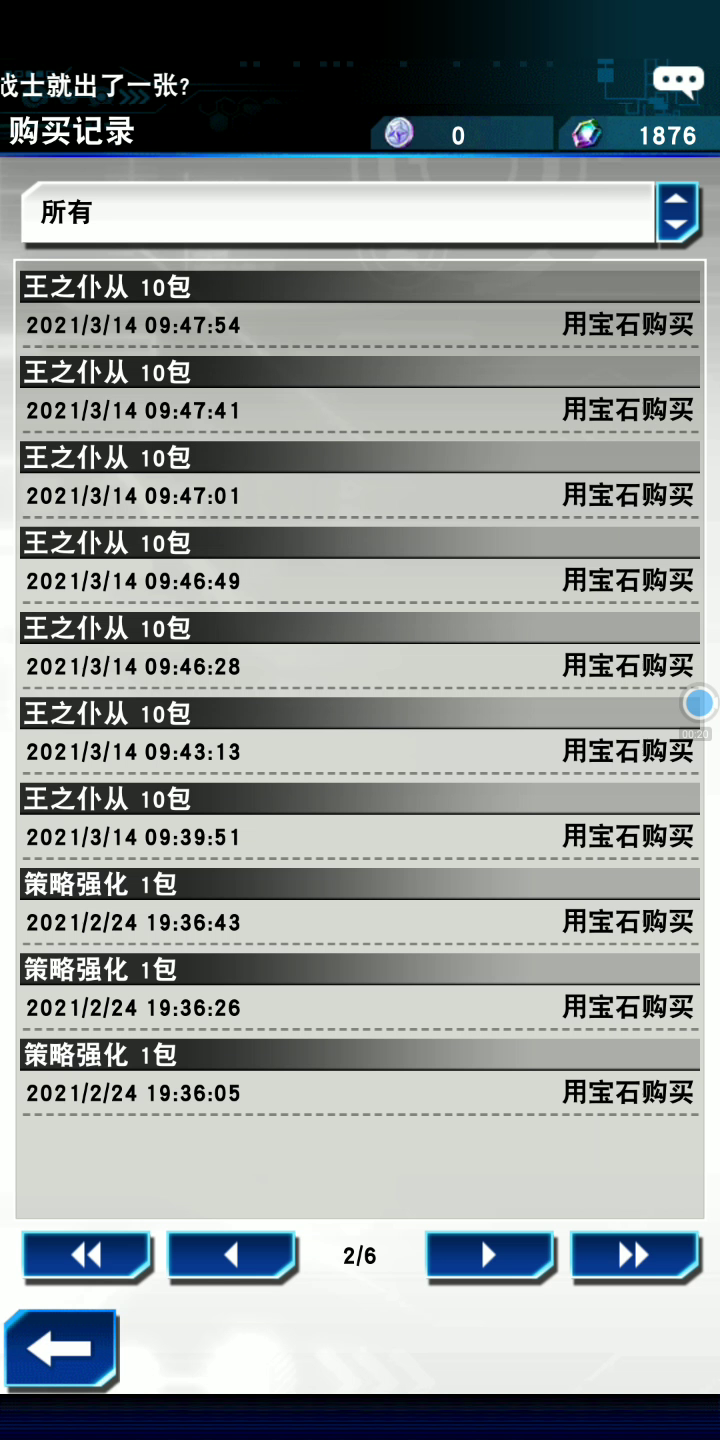Screen dimensions: 720x1440
Task: Jump to the last page of records
Action: [x=634, y=1256]
